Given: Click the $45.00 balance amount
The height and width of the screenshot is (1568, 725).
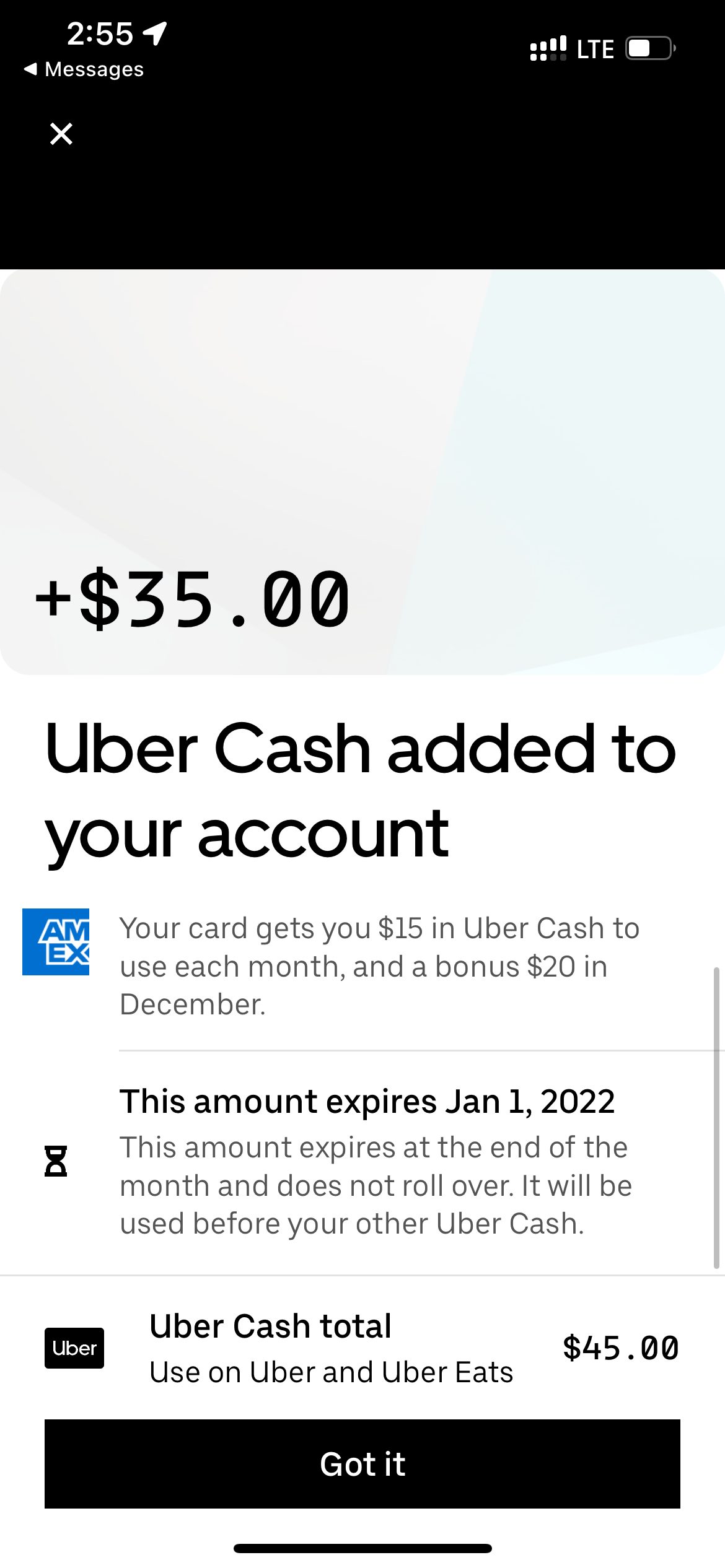Looking at the screenshot, I should click(620, 1347).
